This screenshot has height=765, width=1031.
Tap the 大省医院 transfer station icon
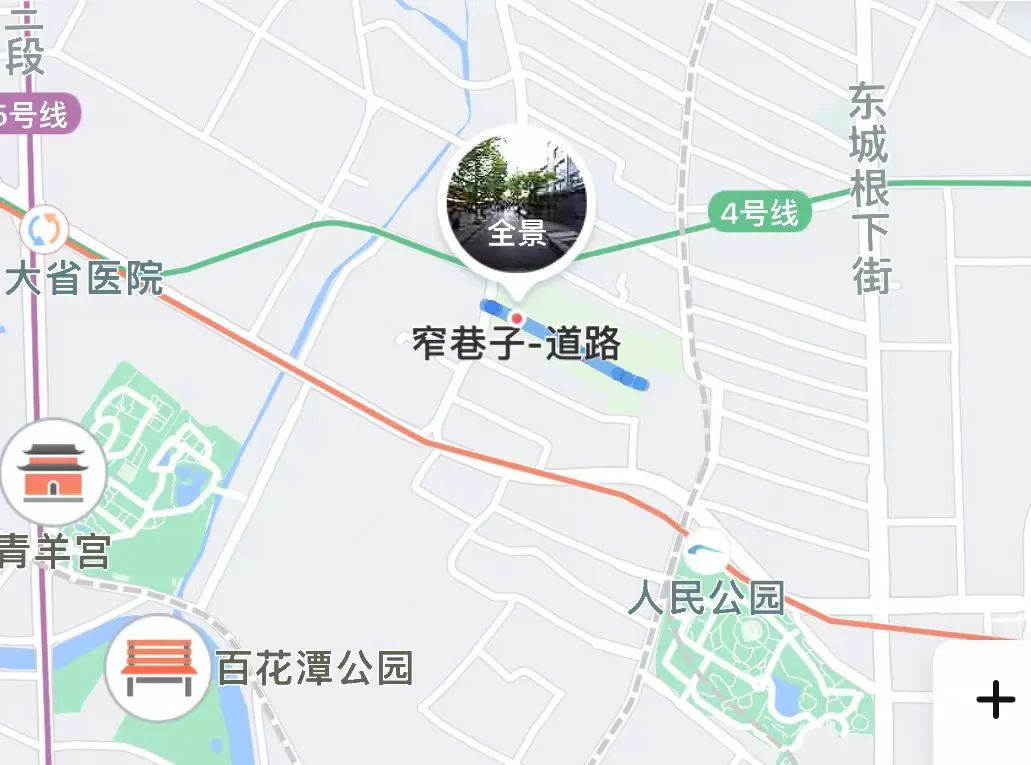[44, 230]
